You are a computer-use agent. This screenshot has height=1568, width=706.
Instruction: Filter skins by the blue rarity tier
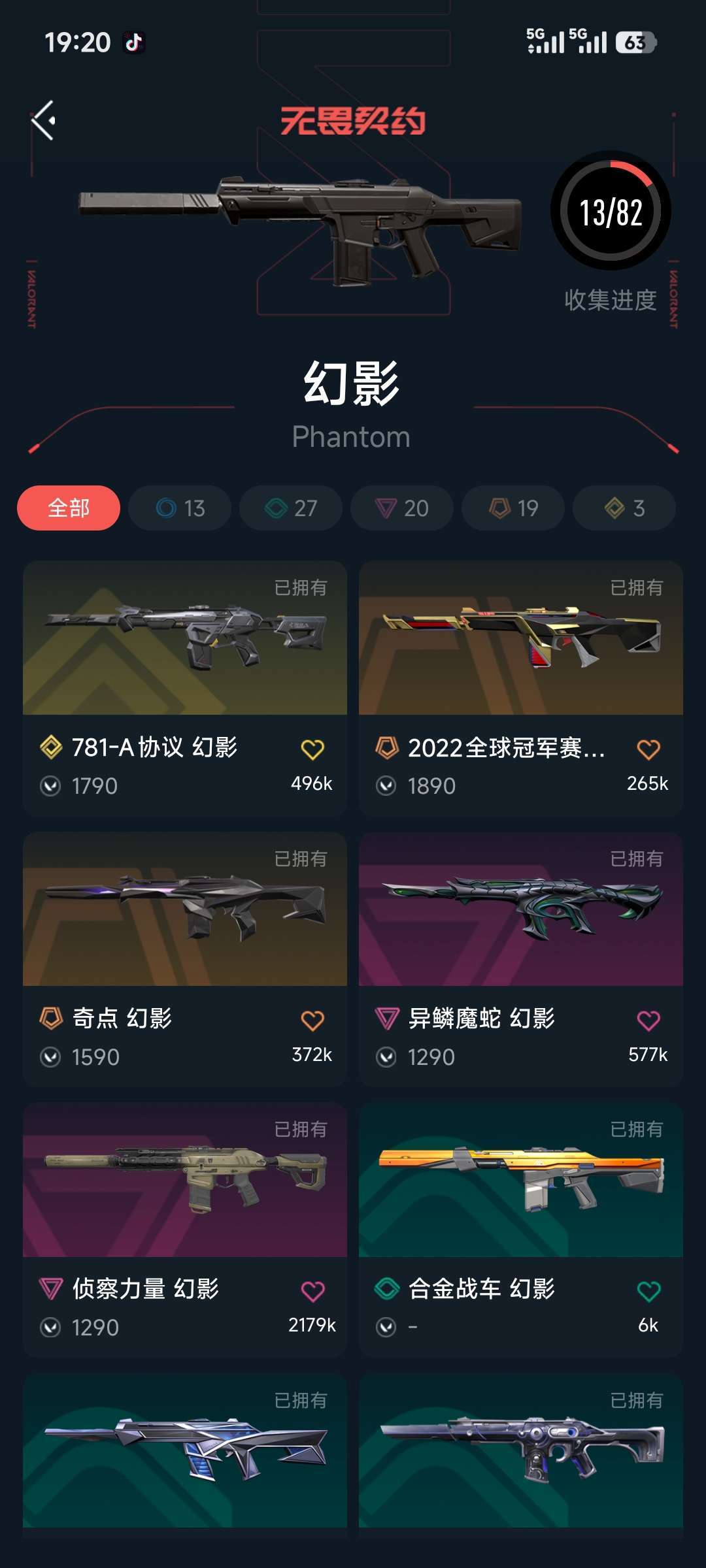(178, 508)
